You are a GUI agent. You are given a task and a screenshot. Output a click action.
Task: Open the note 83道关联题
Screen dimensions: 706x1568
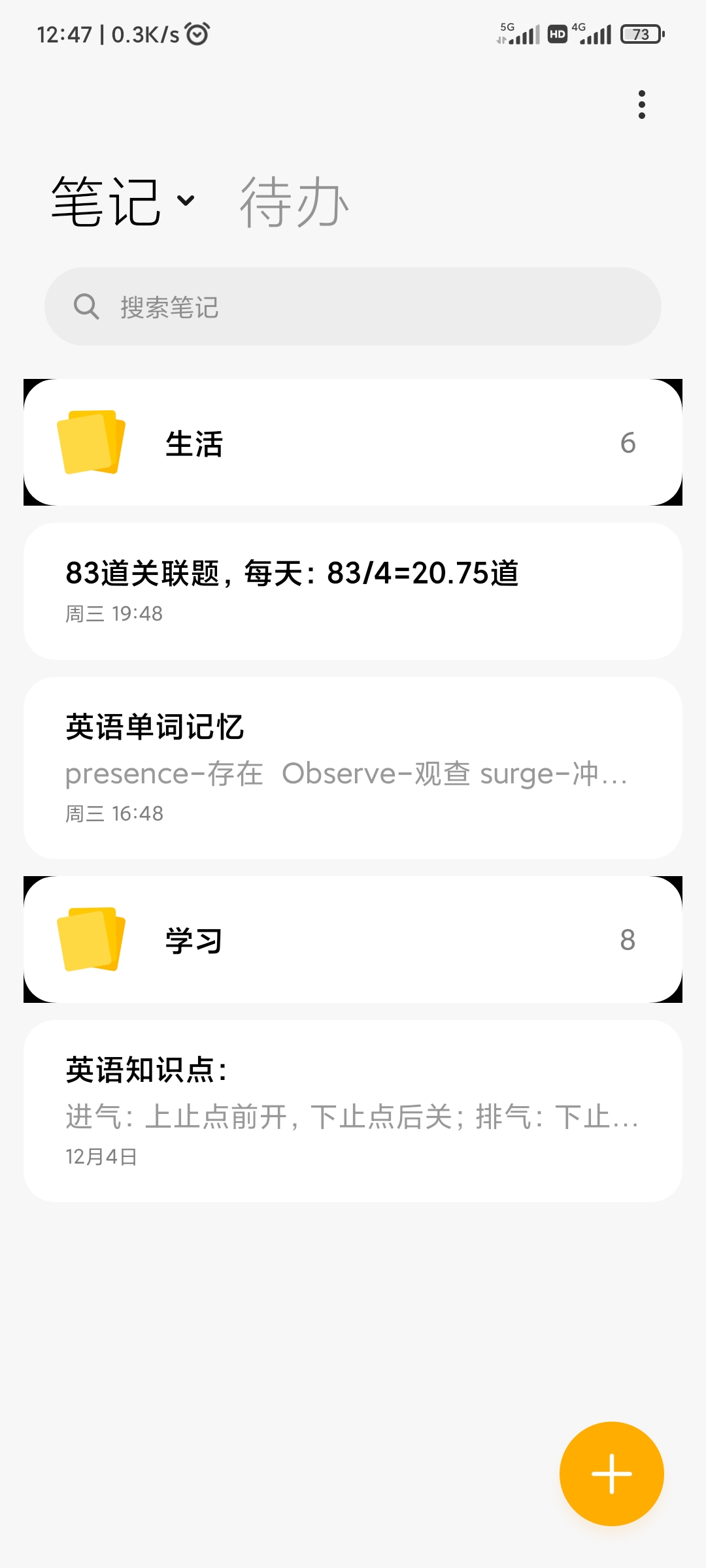(x=353, y=591)
